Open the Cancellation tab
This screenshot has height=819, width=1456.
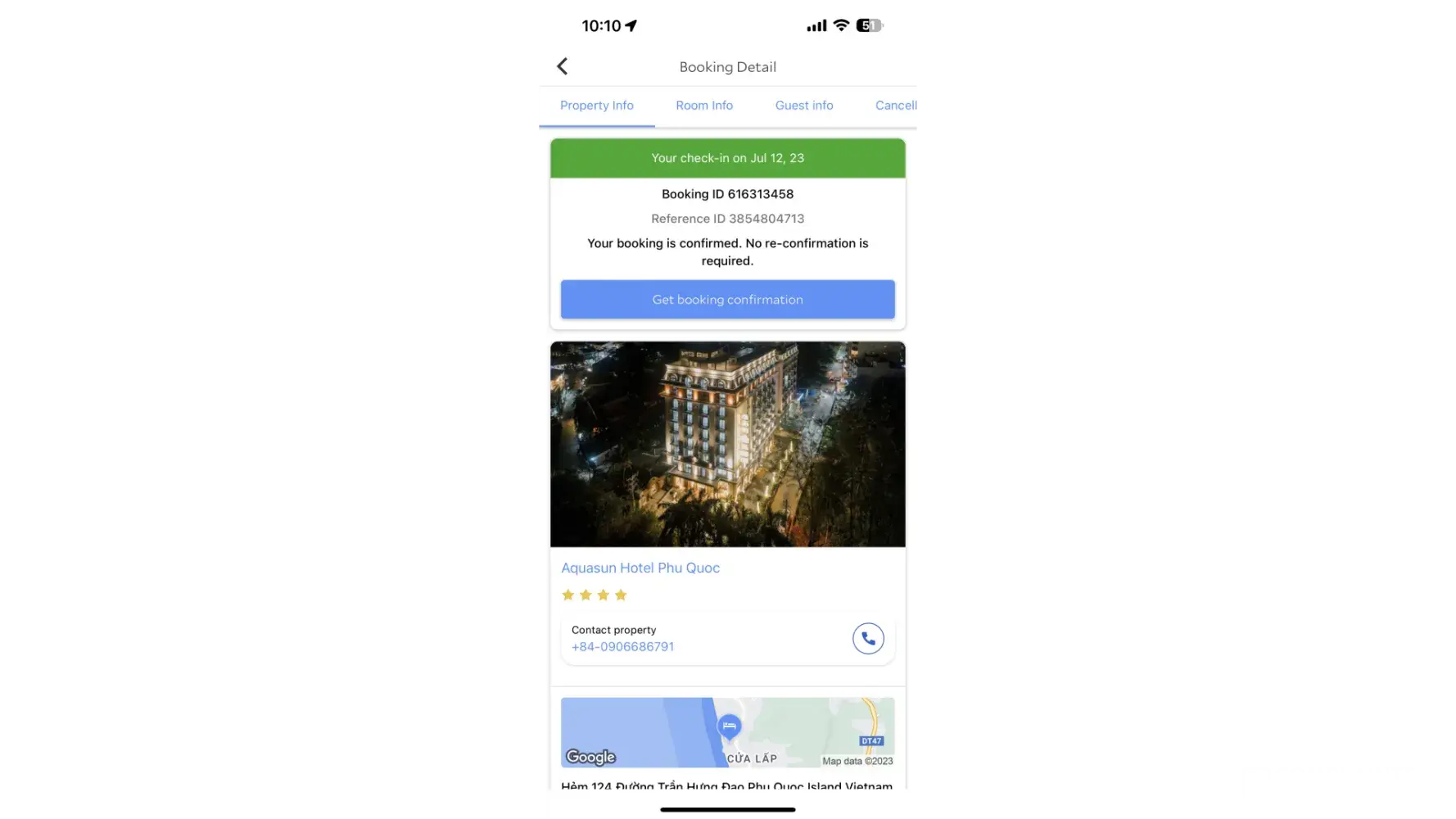pyautogui.click(x=895, y=106)
